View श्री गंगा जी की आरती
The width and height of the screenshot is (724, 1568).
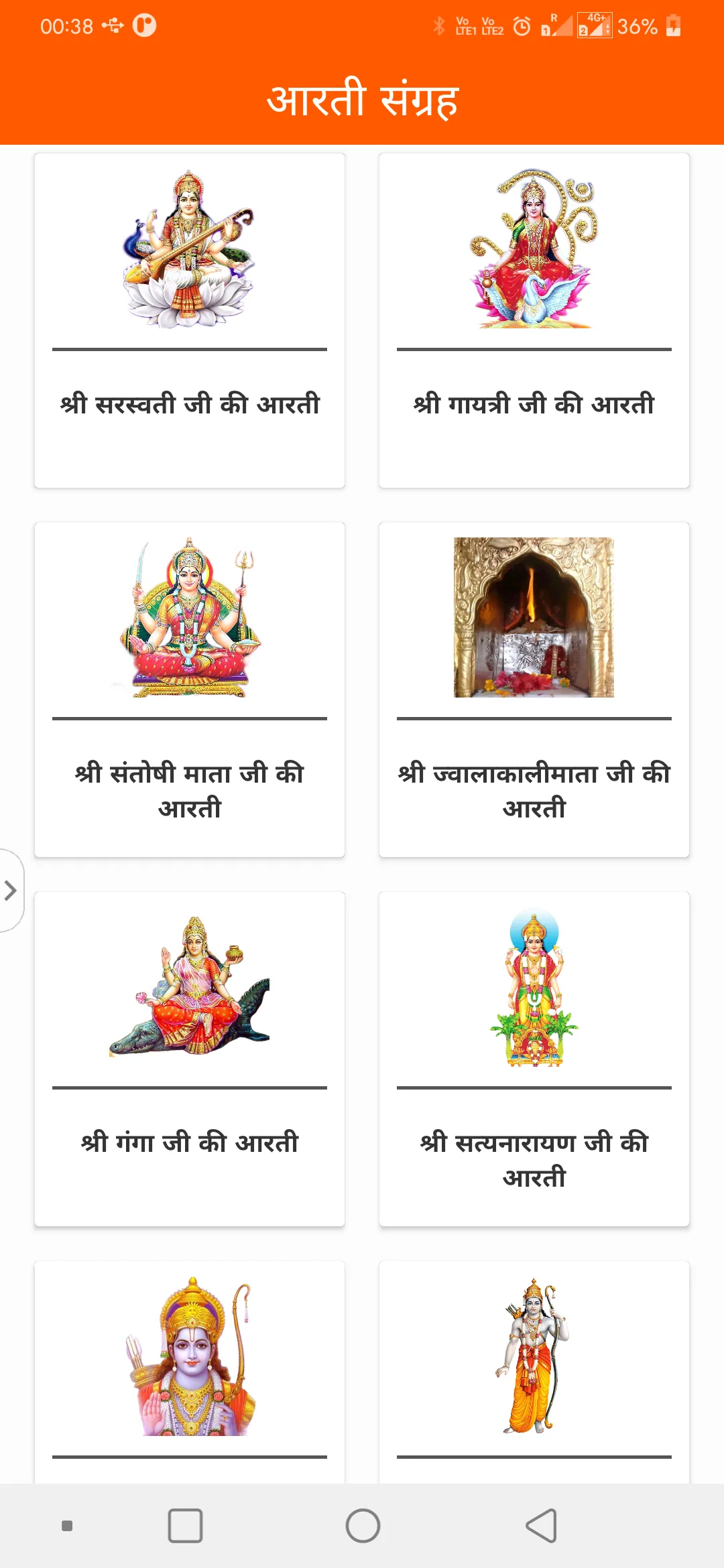(190, 1059)
